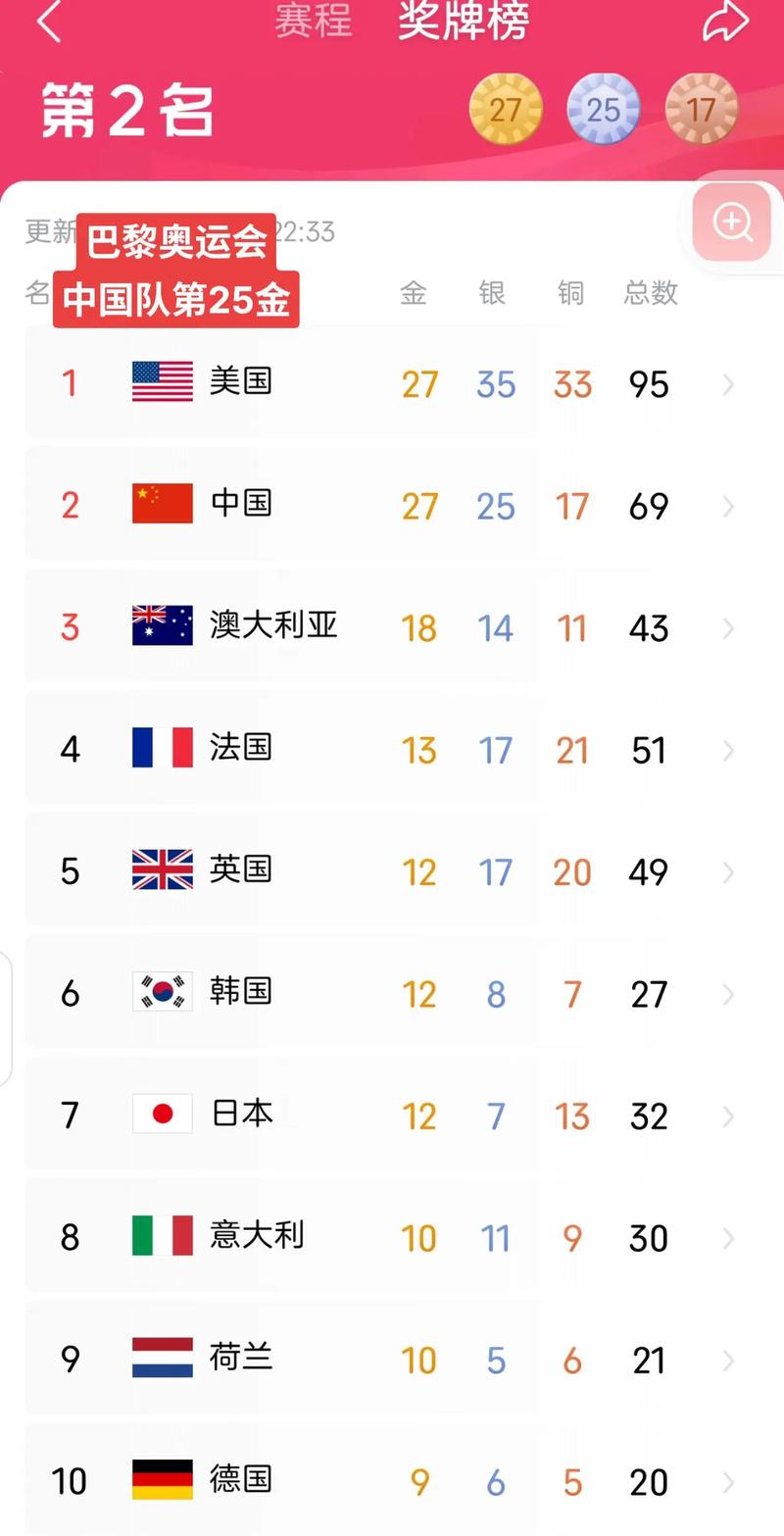Screen dimensions: 784x1536
Task: View 韩国 medal breakdown
Action: (x=392, y=993)
